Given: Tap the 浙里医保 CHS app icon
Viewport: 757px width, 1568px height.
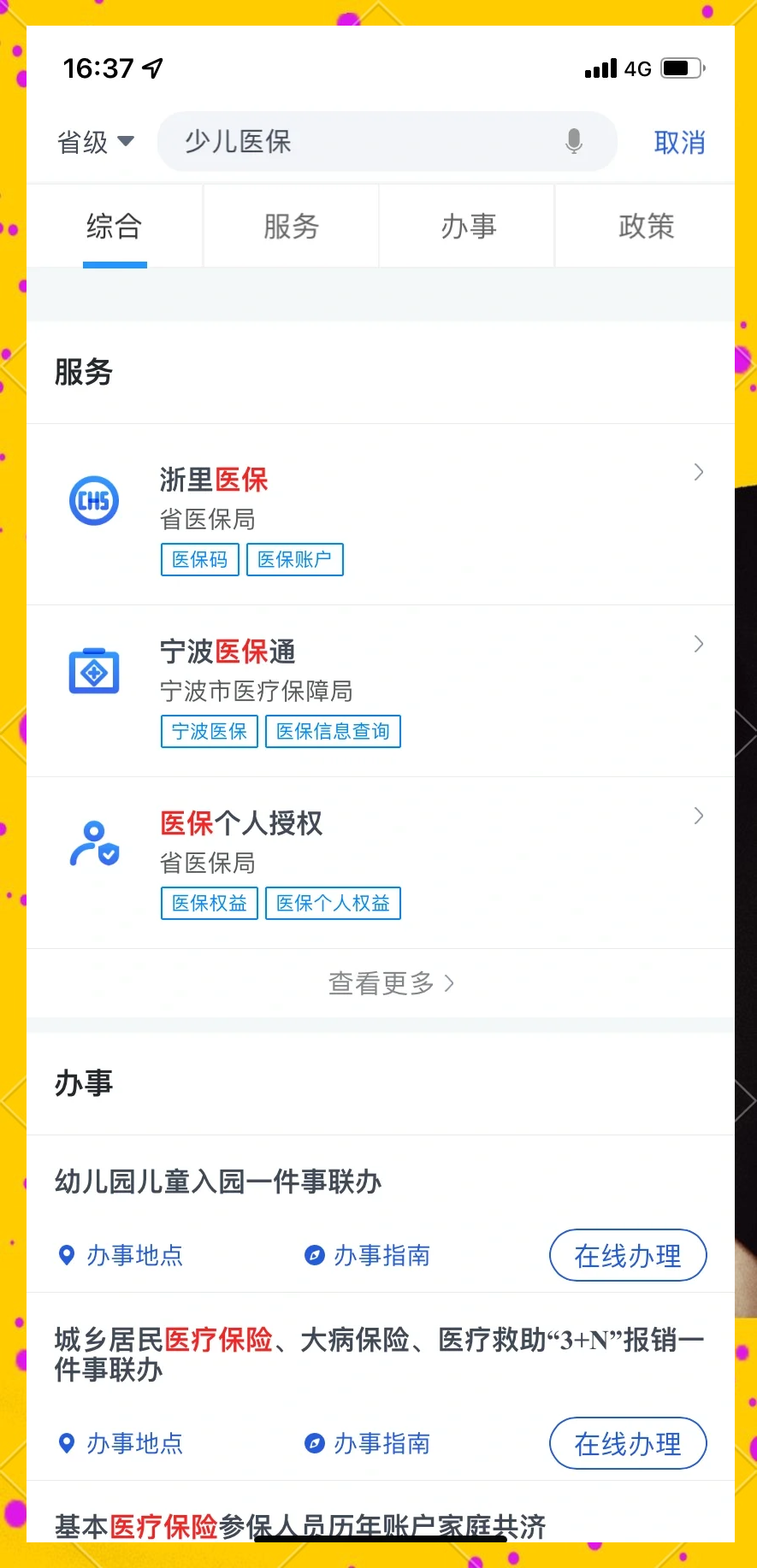Looking at the screenshot, I should point(94,500).
